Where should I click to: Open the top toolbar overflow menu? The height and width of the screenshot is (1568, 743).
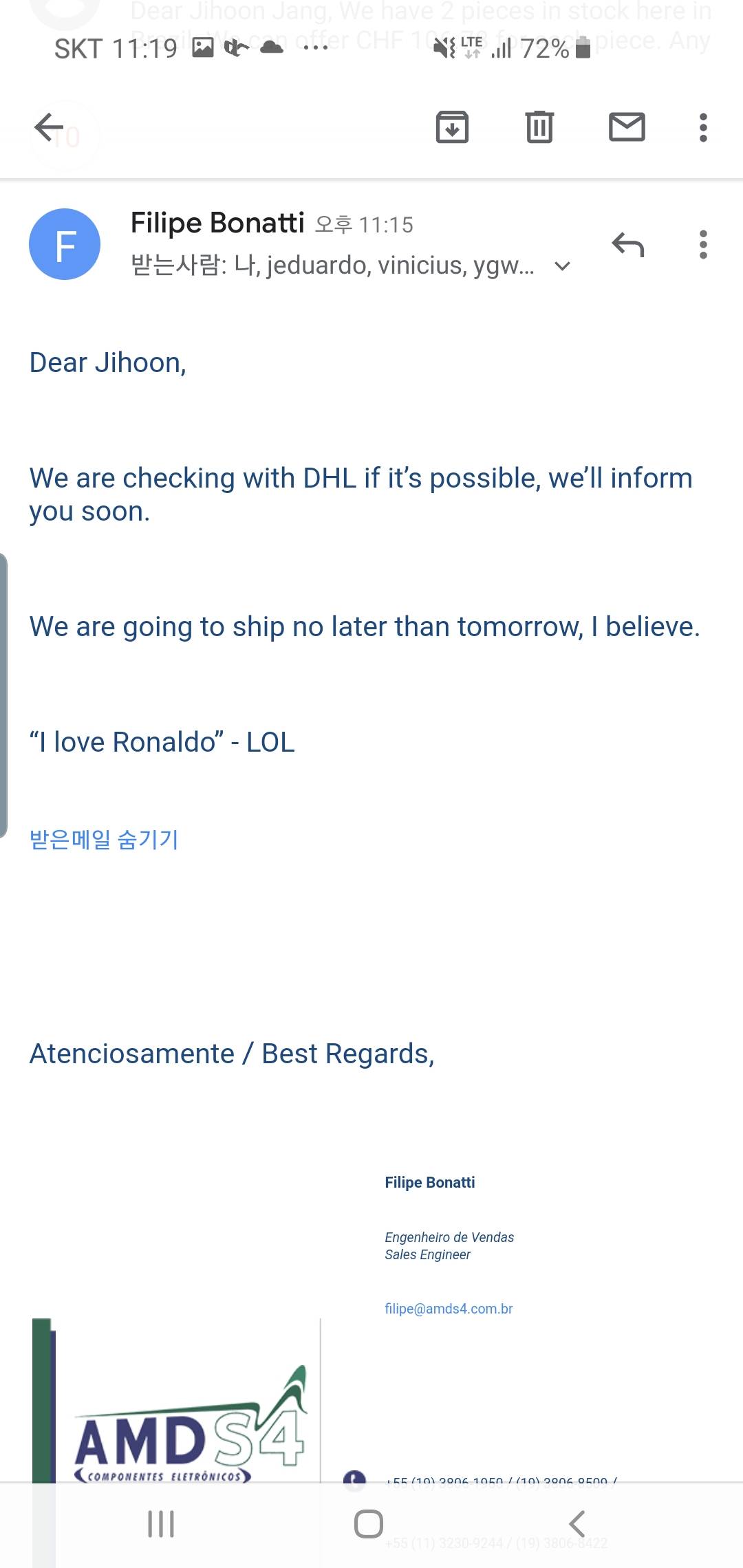click(x=702, y=127)
